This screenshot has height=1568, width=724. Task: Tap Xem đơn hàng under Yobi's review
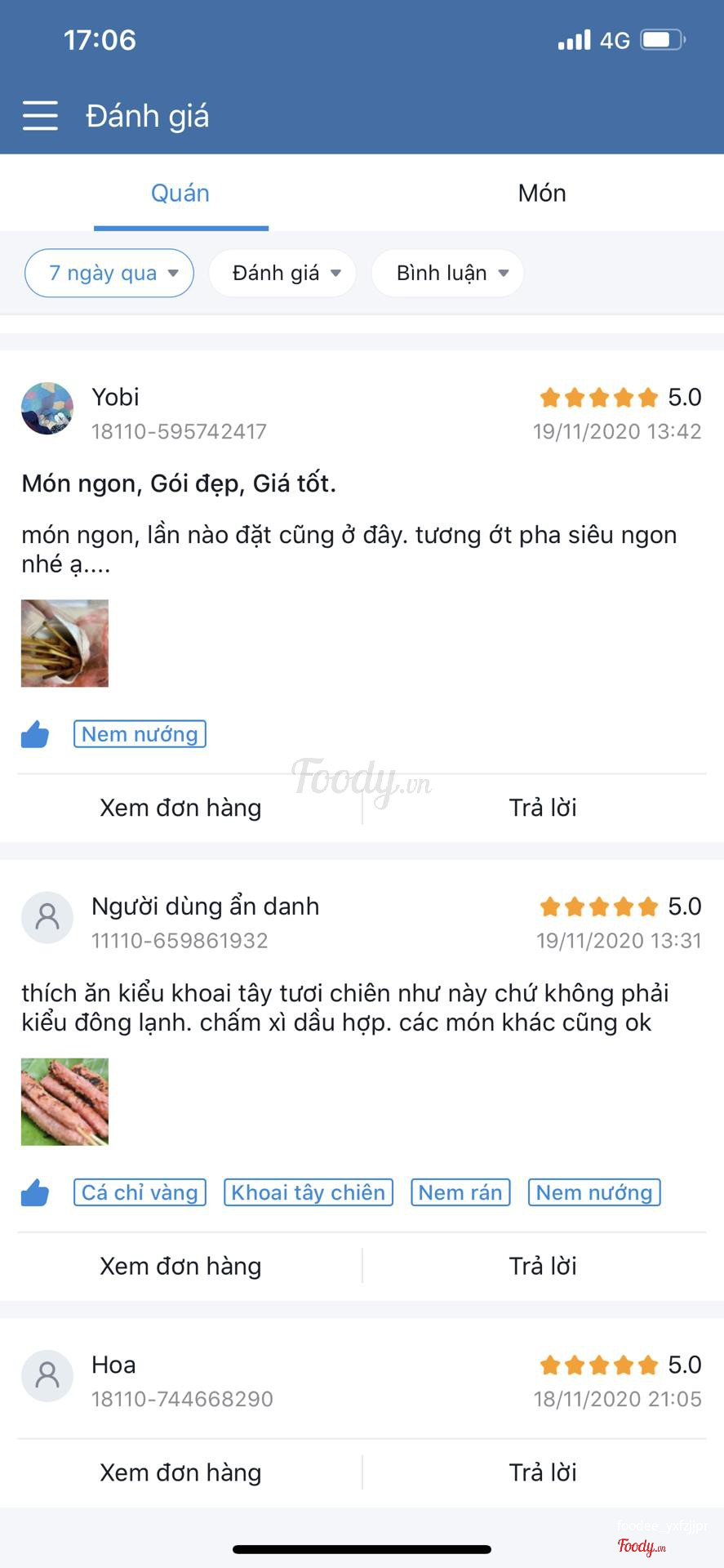(x=180, y=808)
